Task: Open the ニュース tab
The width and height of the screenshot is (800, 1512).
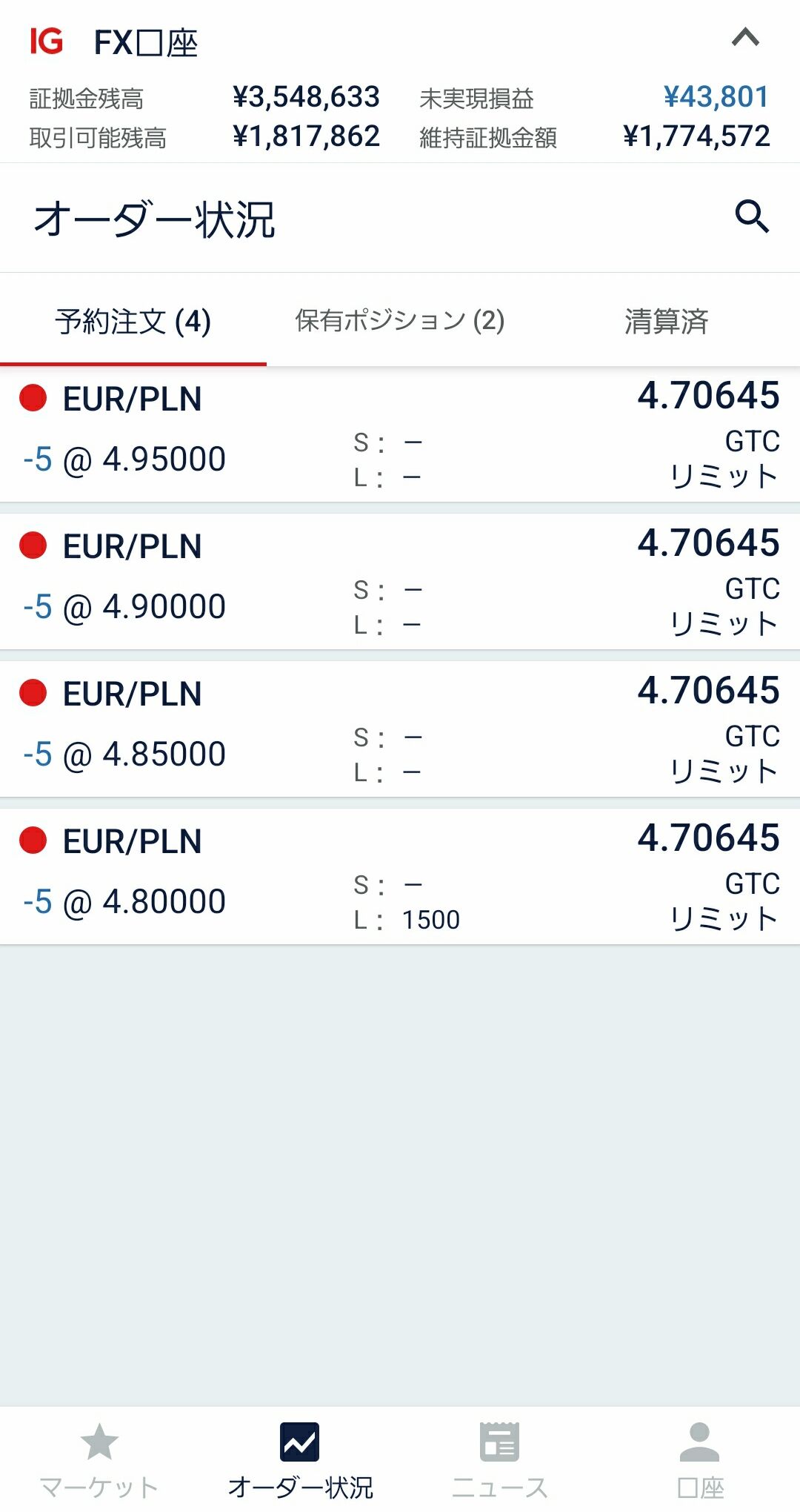Action: coord(499,1459)
